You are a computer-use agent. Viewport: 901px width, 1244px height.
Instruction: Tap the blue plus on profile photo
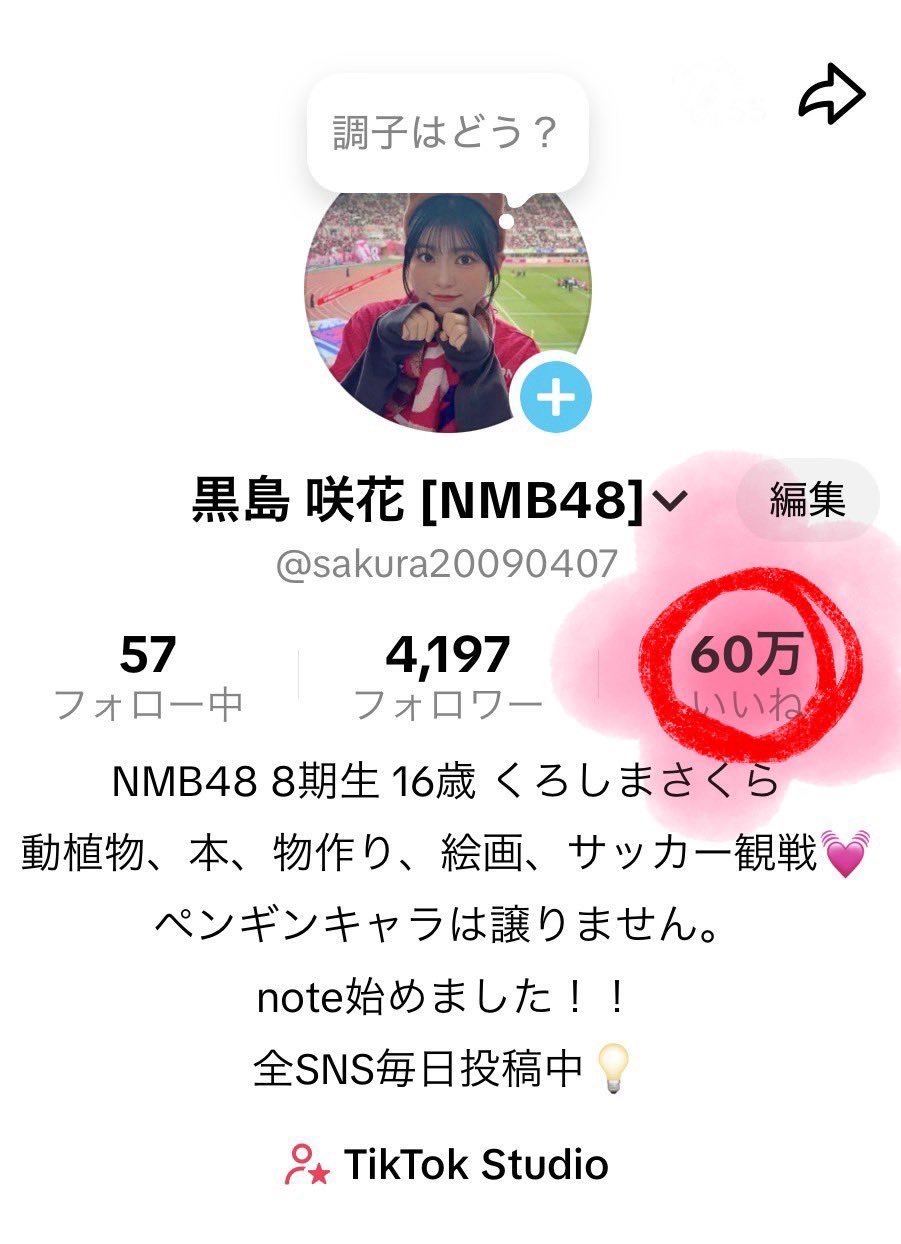pos(556,398)
